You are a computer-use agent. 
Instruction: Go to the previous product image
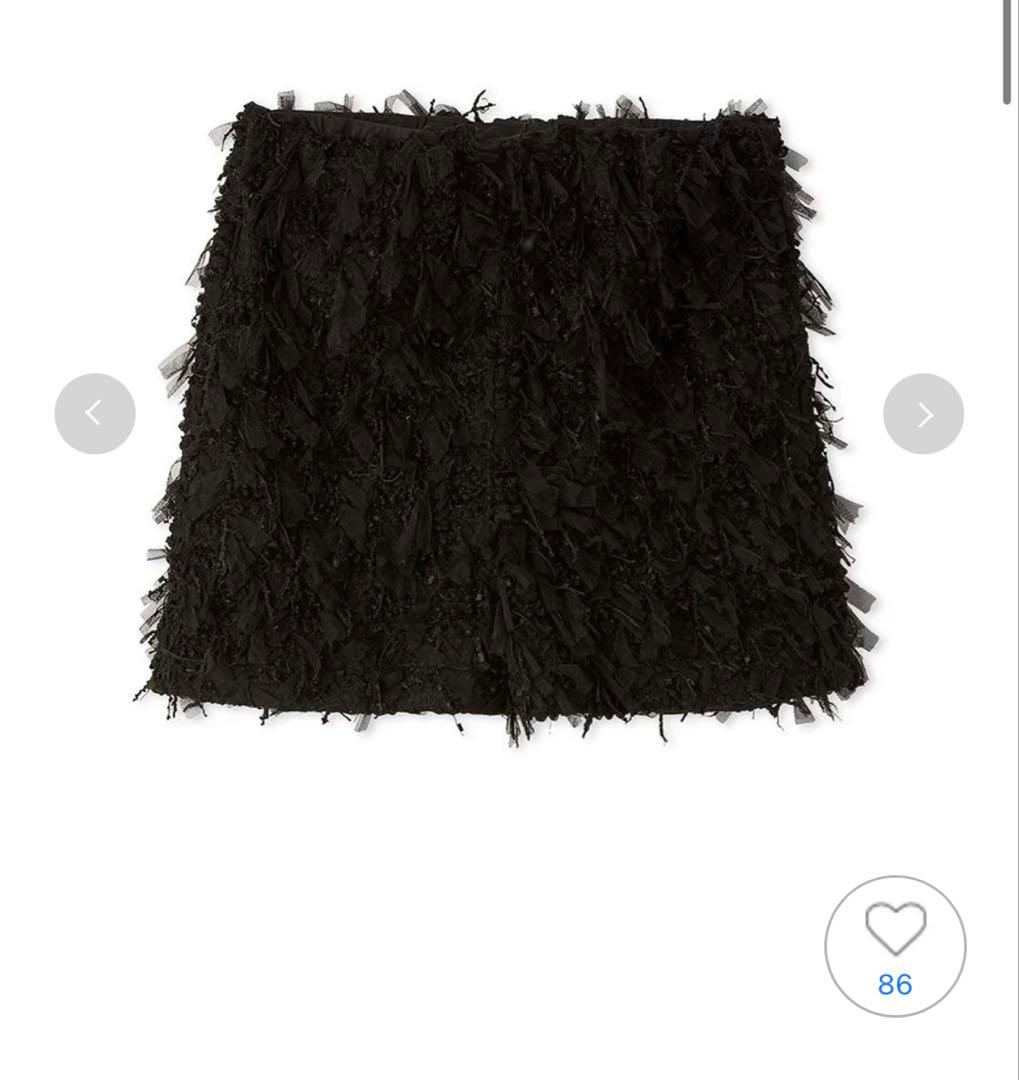click(95, 413)
